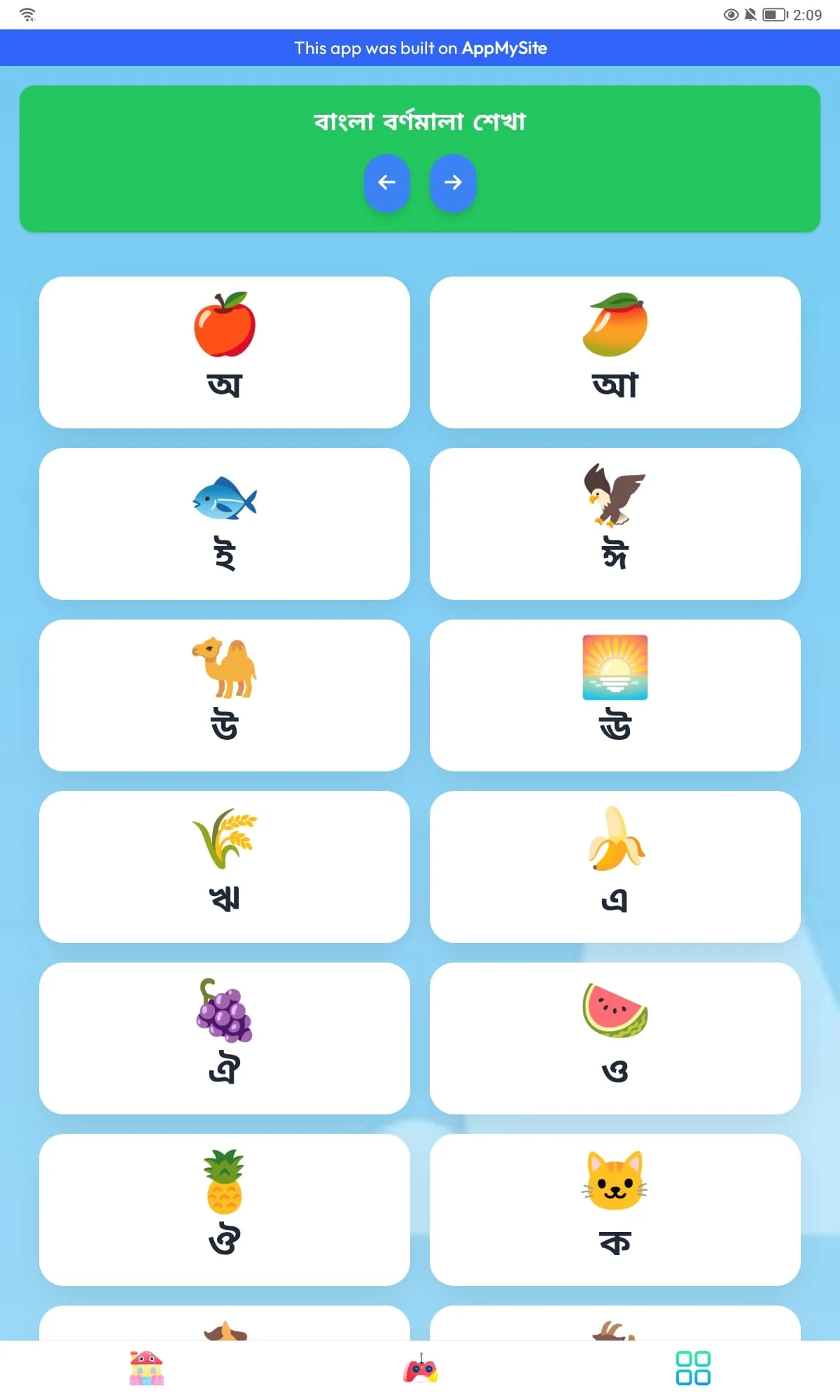Select the অ letter card

(225, 353)
